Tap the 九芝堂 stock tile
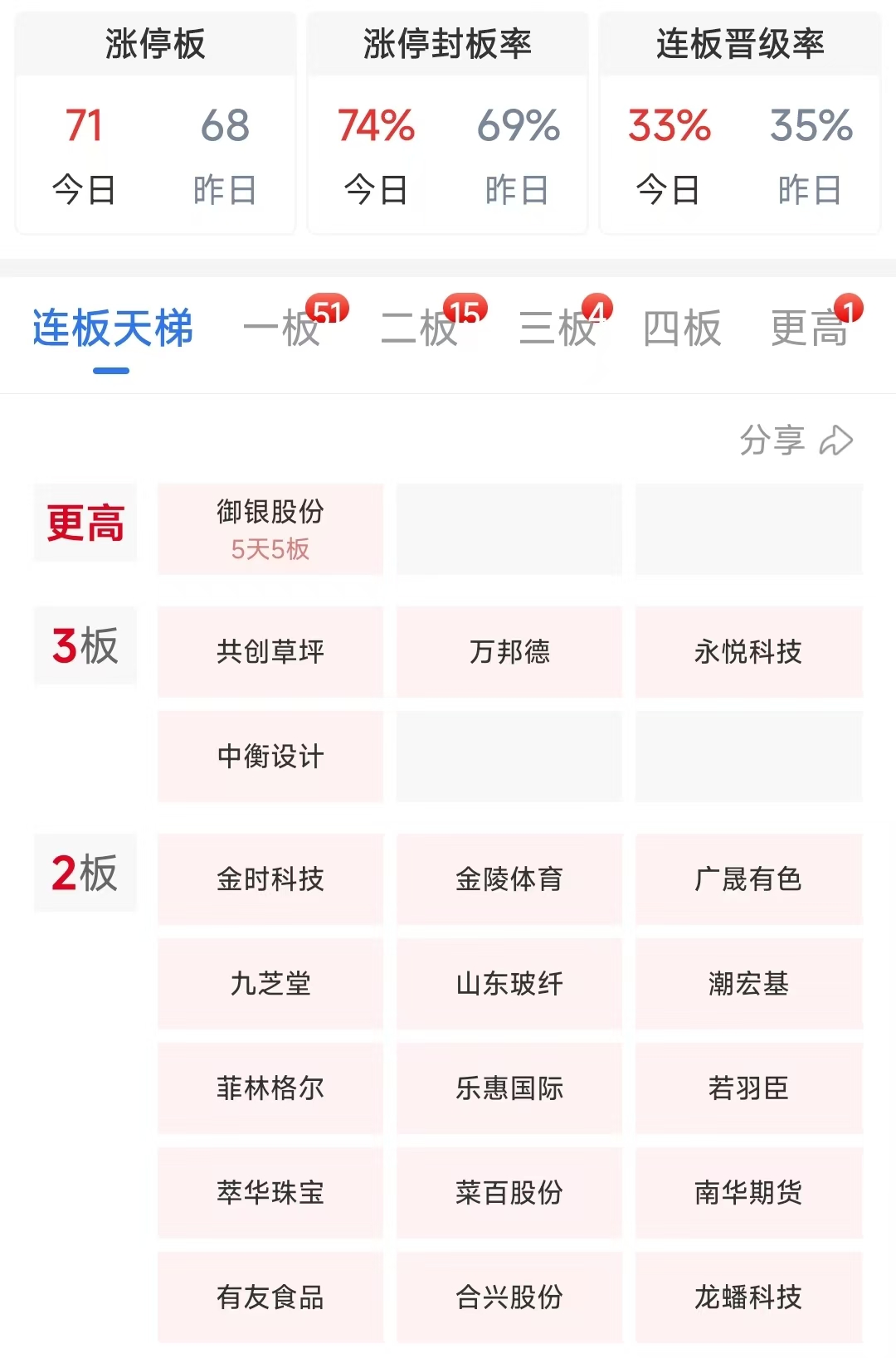 click(270, 984)
